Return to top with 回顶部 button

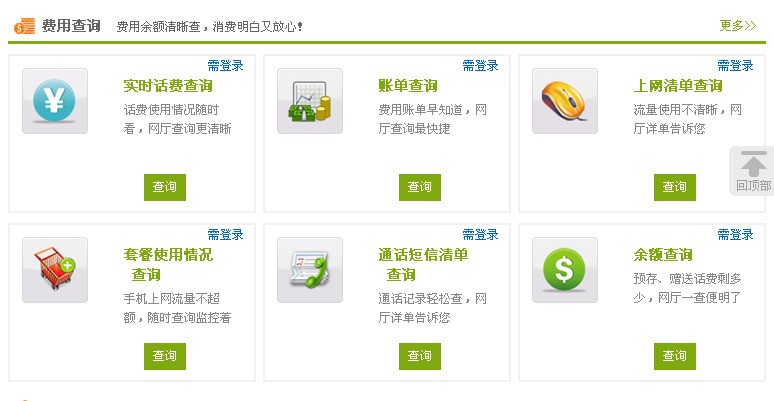click(752, 171)
